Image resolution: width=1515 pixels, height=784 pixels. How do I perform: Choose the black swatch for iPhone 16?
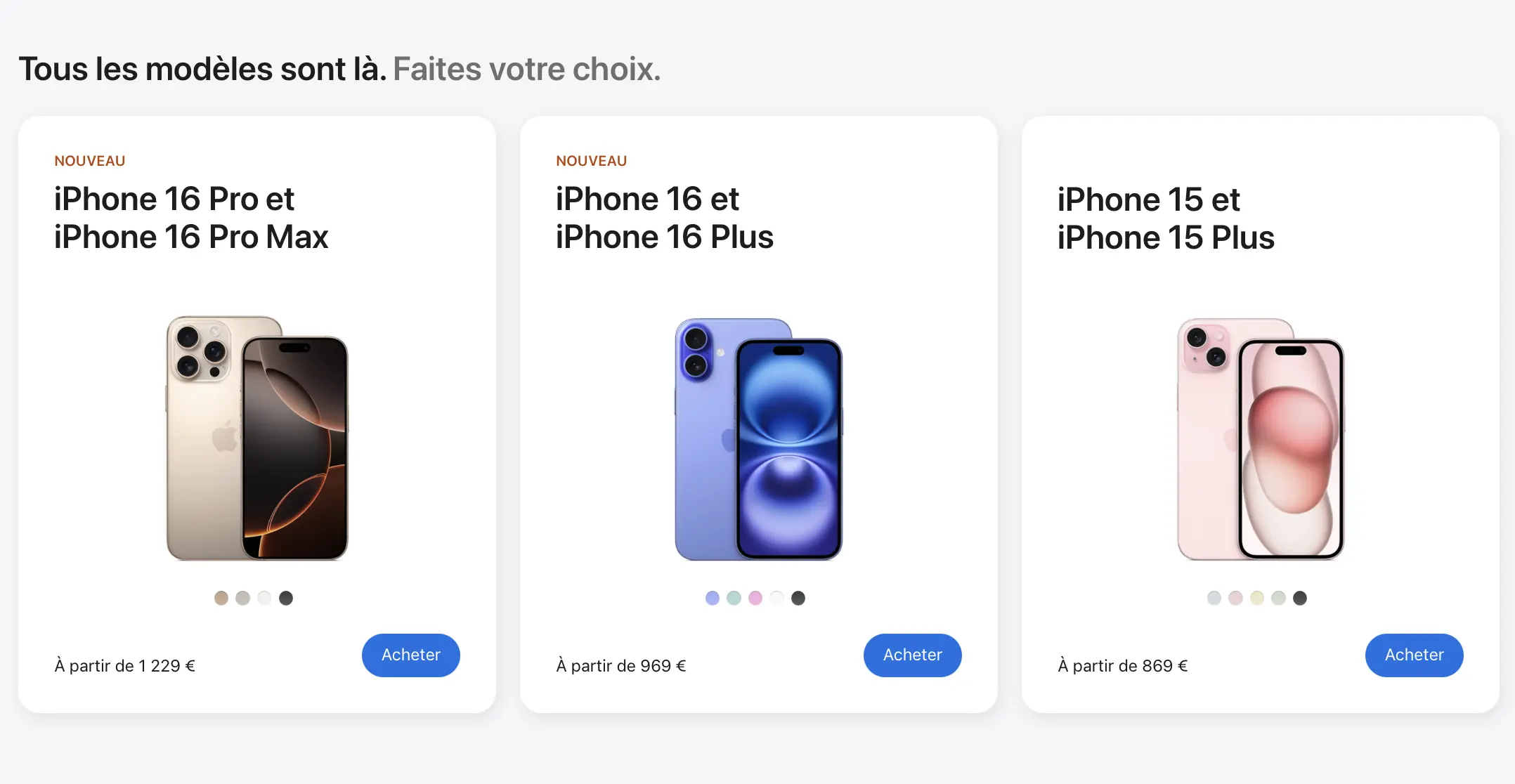point(798,598)
